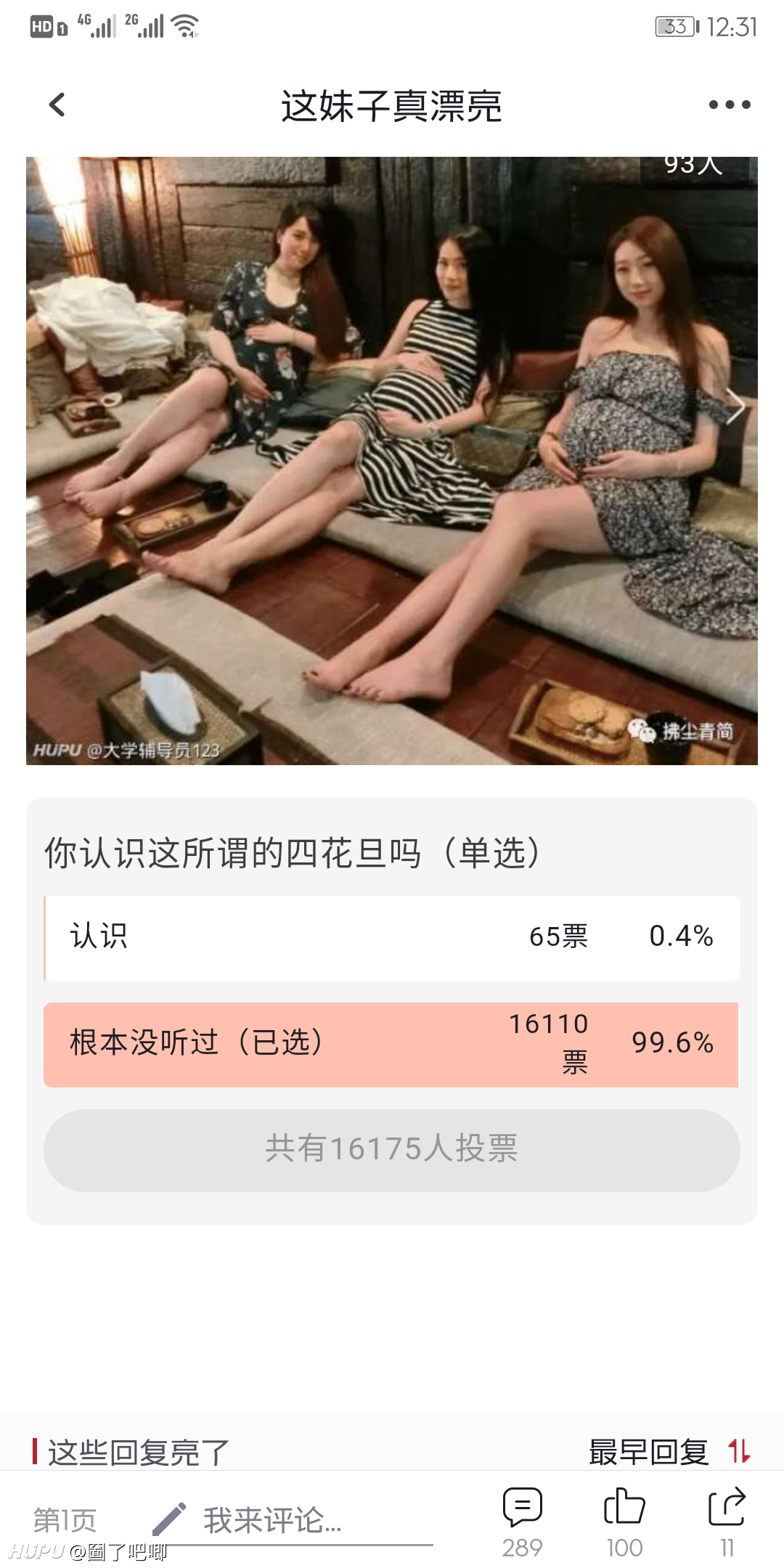The image size is (784, 1568).
Task: Go back using the top-left arrow
Action: point(57,105)
